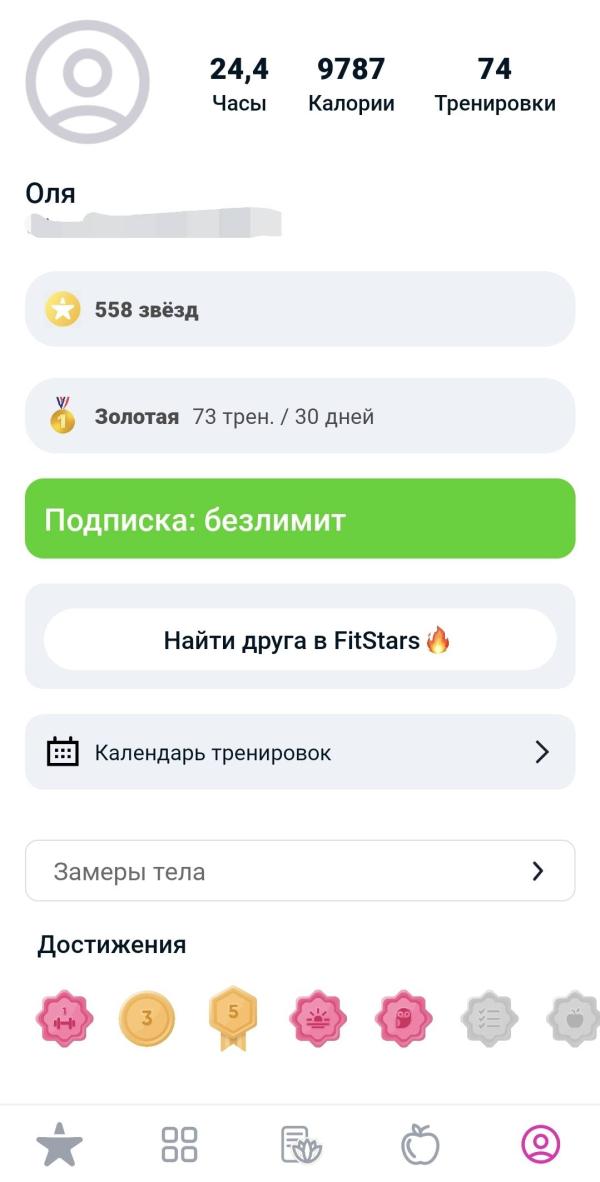This screenshot has width=600, height=1182.
Task: Select the profile tab in bottom navigation
Action: [x=540, y=1144]
